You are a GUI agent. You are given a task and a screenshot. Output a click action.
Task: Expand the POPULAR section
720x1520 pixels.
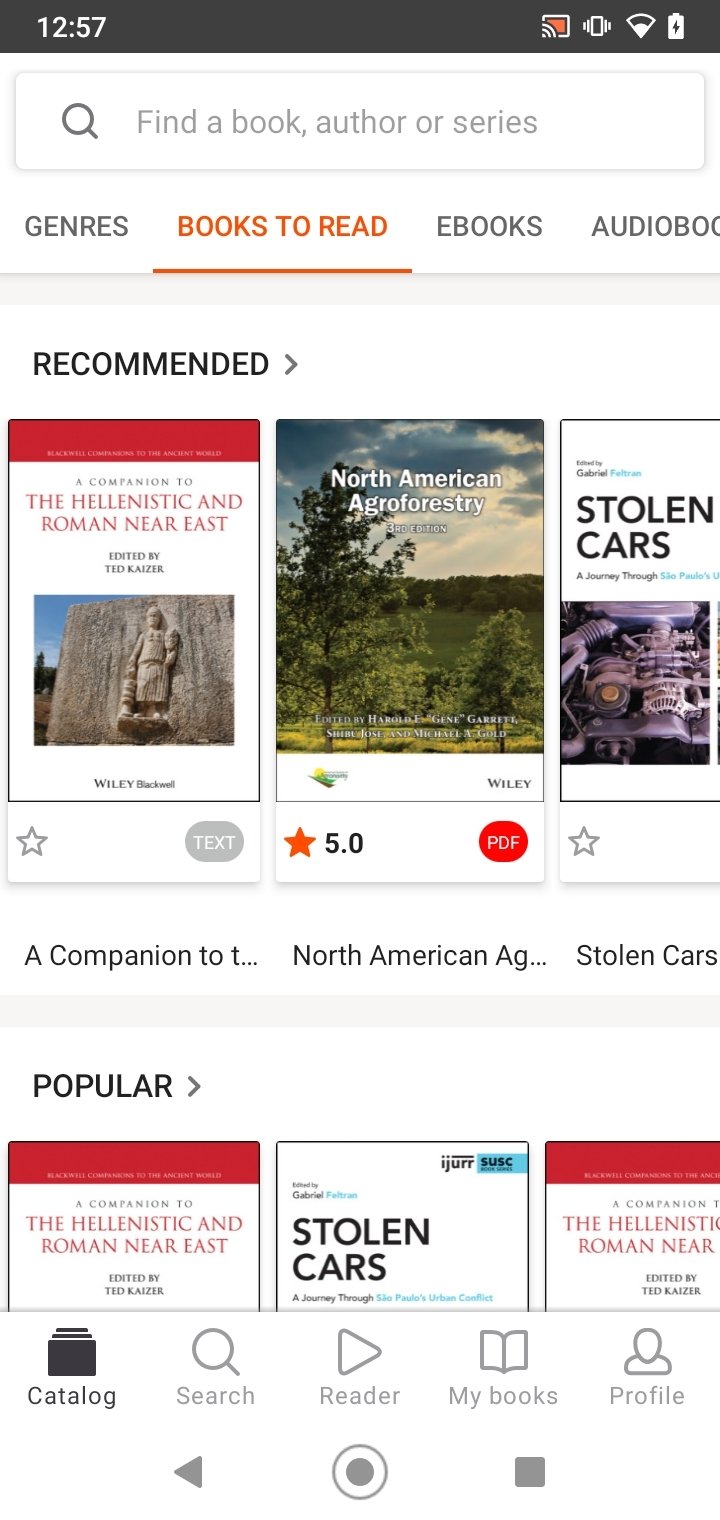(117, 1086)
